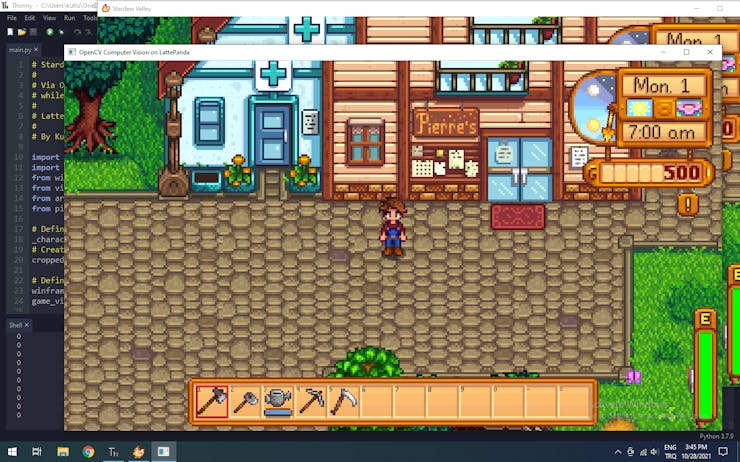This screenshot has width=740, height=462.
Task: Open the View menu in Thonny
Action: [49, 18]
